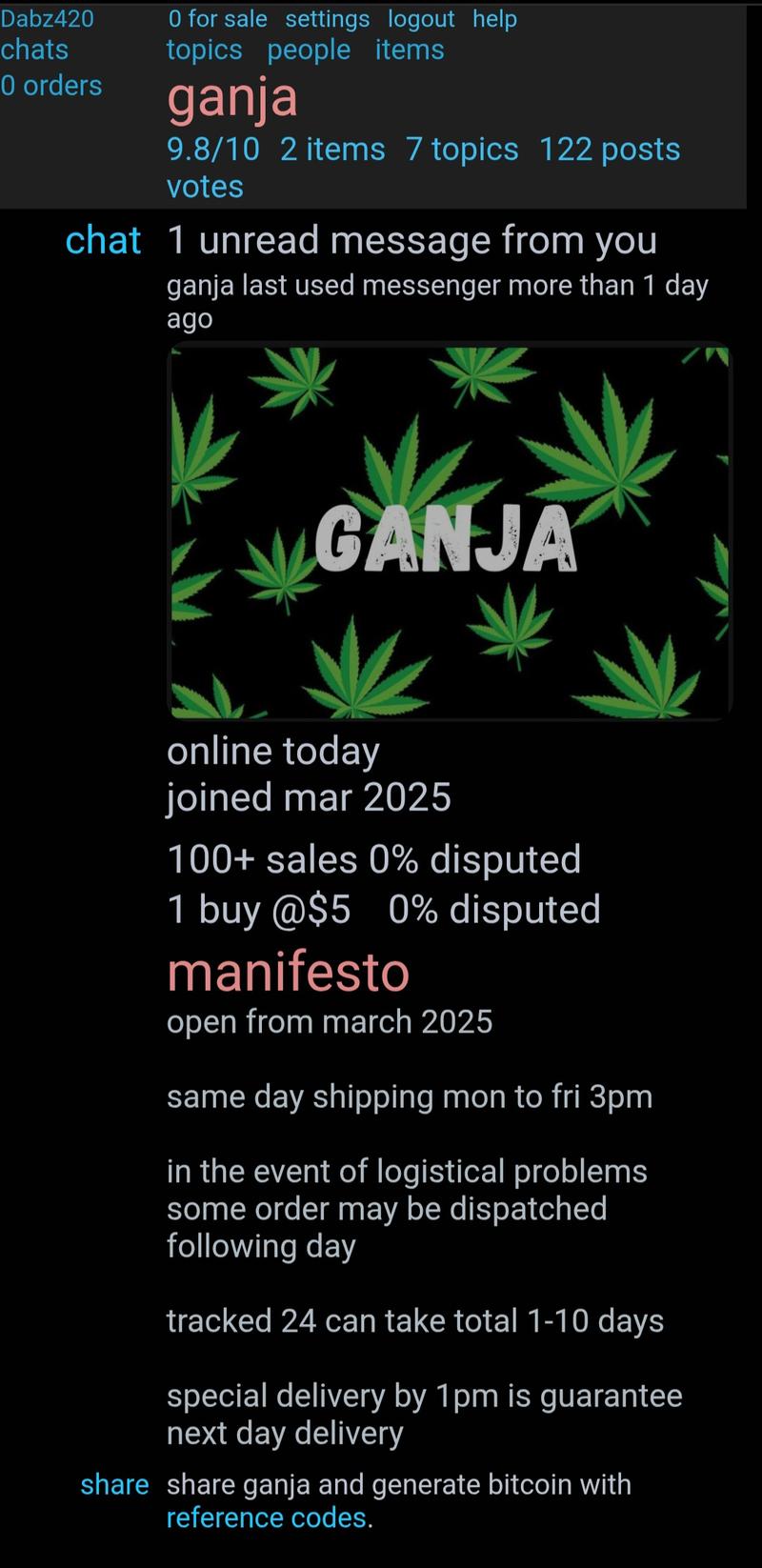This screenshot has width=762, height=1568.
Task: Browse topics
Action: pos(204,50)
